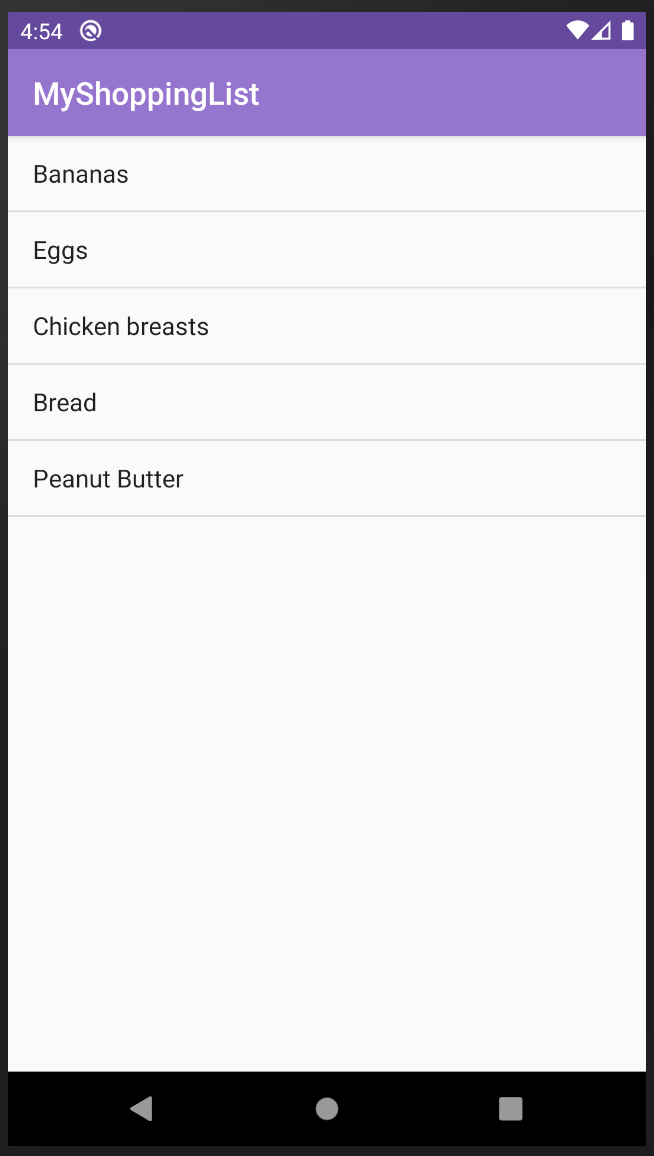The height and width of the screenshot is (1156, 654).
Task: Choose Bread from the shopping list
Action: click(x=327, y=403)
